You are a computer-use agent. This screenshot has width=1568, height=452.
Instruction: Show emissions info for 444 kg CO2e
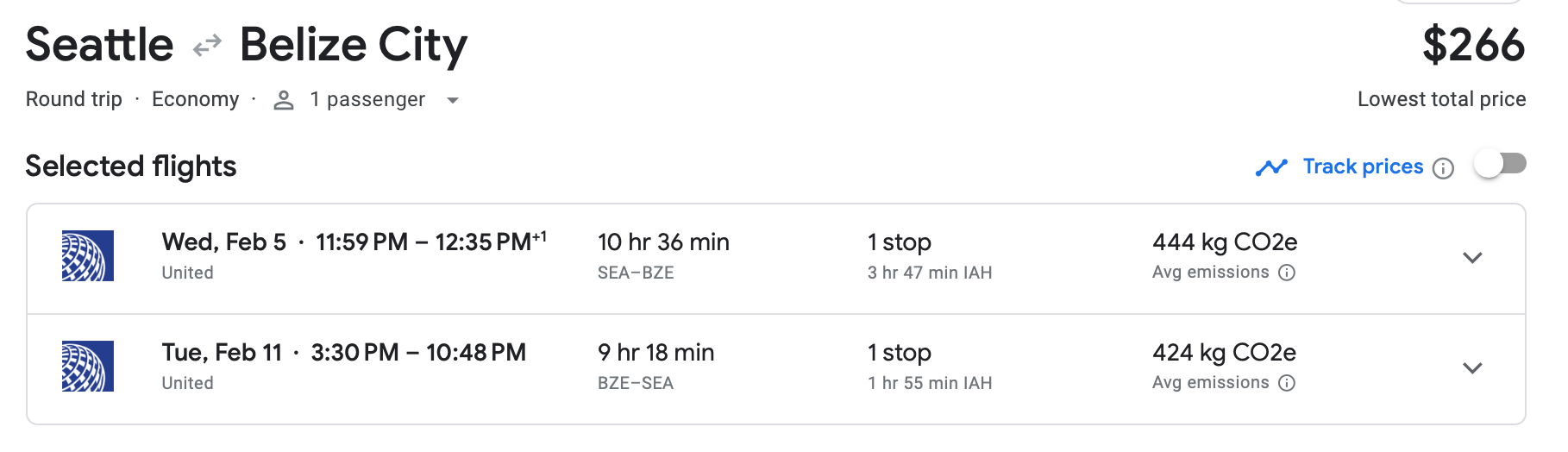pyautogui.click(x=1287, y=273)
